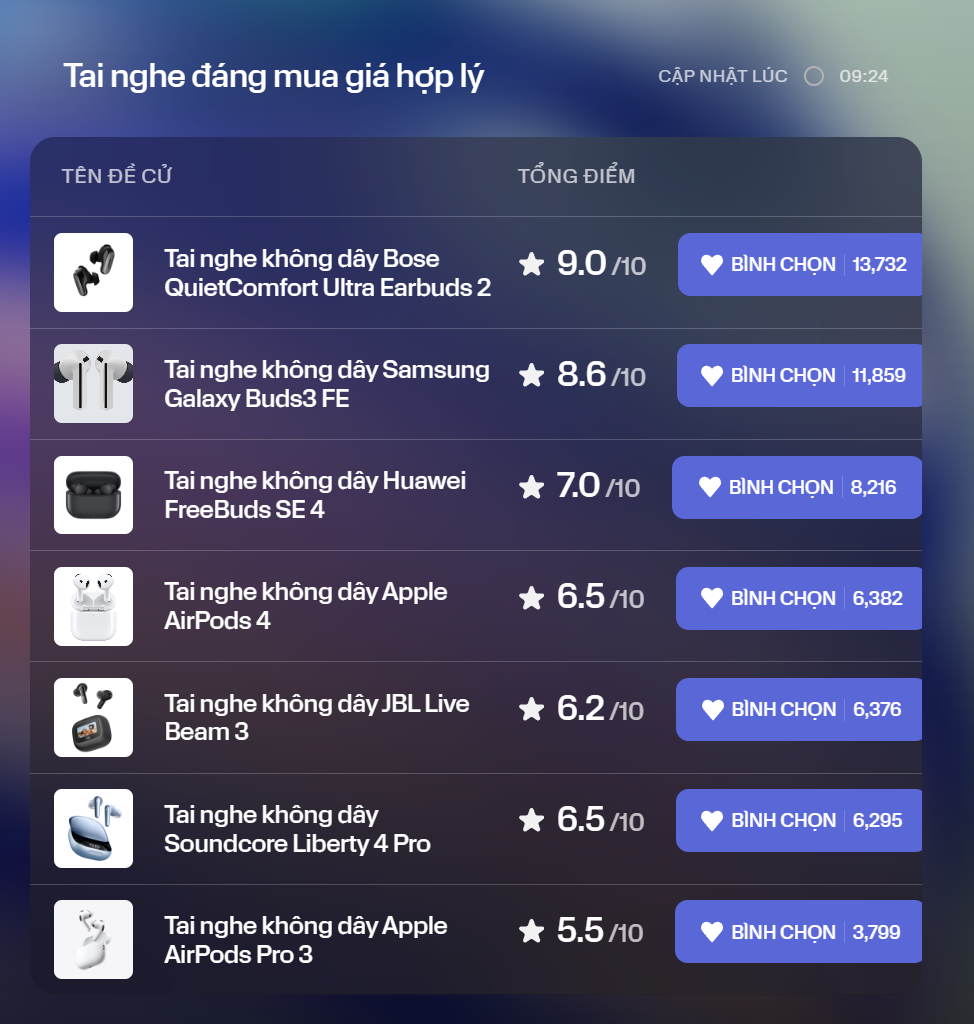Viewport: 974px width, 1024px height.
Task: Click the heart icon on Bose QuietComfort vote button
Action: tap(712, 264)
